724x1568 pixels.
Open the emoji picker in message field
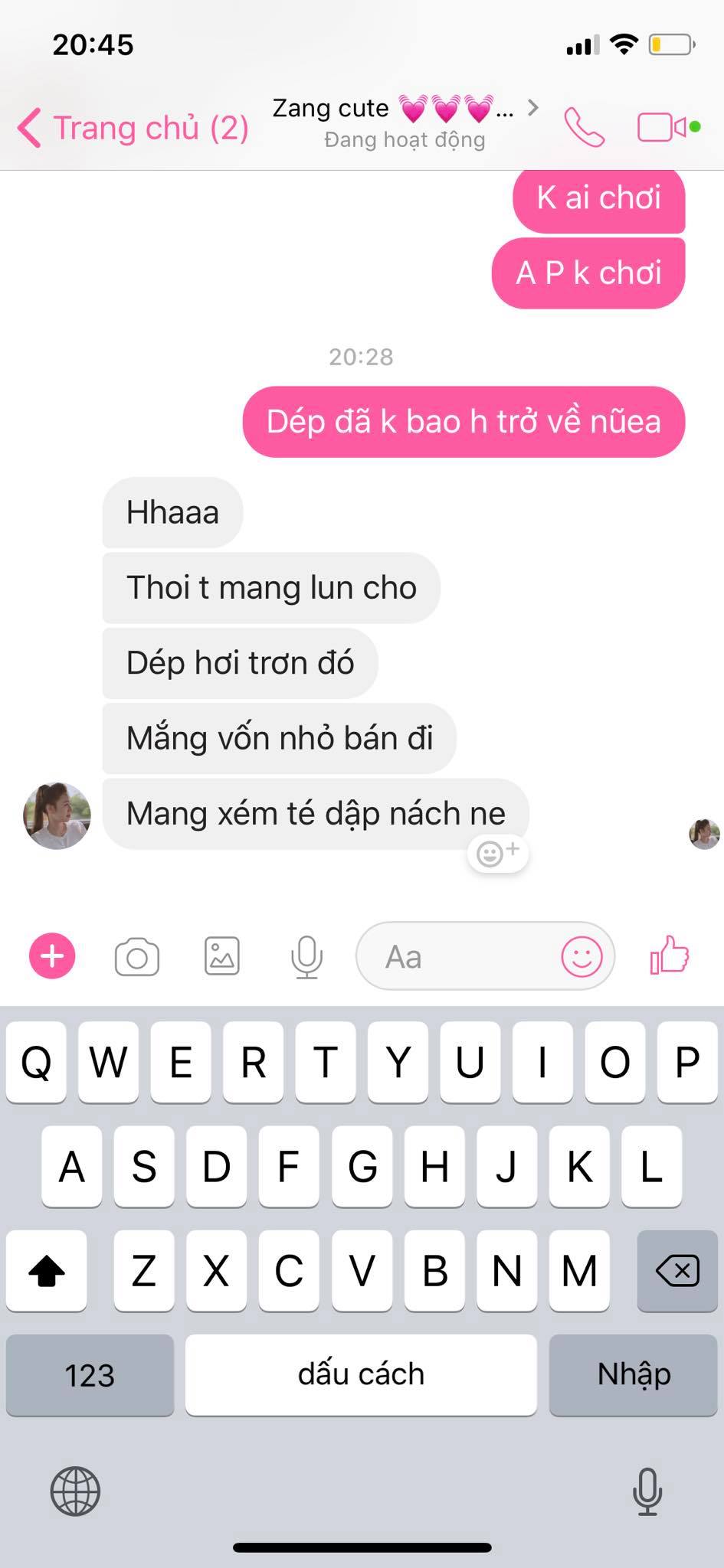click(x=581, y=957)
